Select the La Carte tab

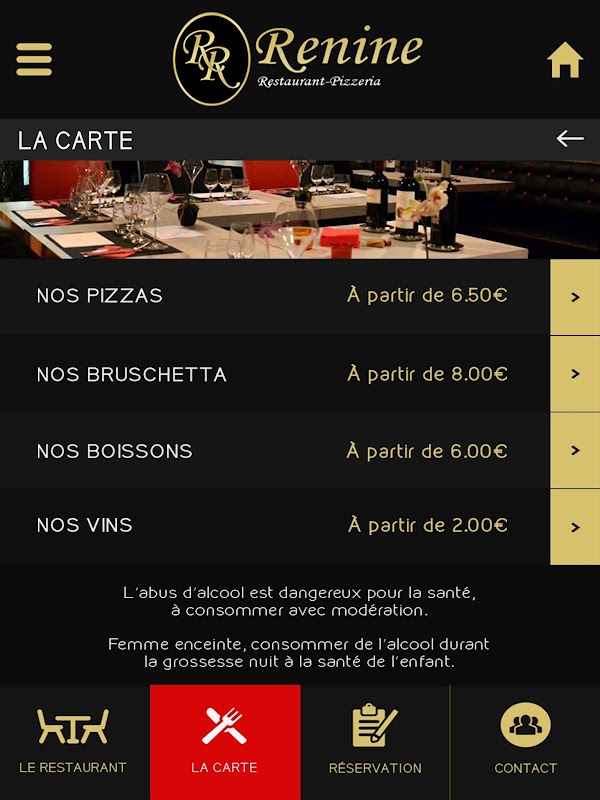coord(225,742)
